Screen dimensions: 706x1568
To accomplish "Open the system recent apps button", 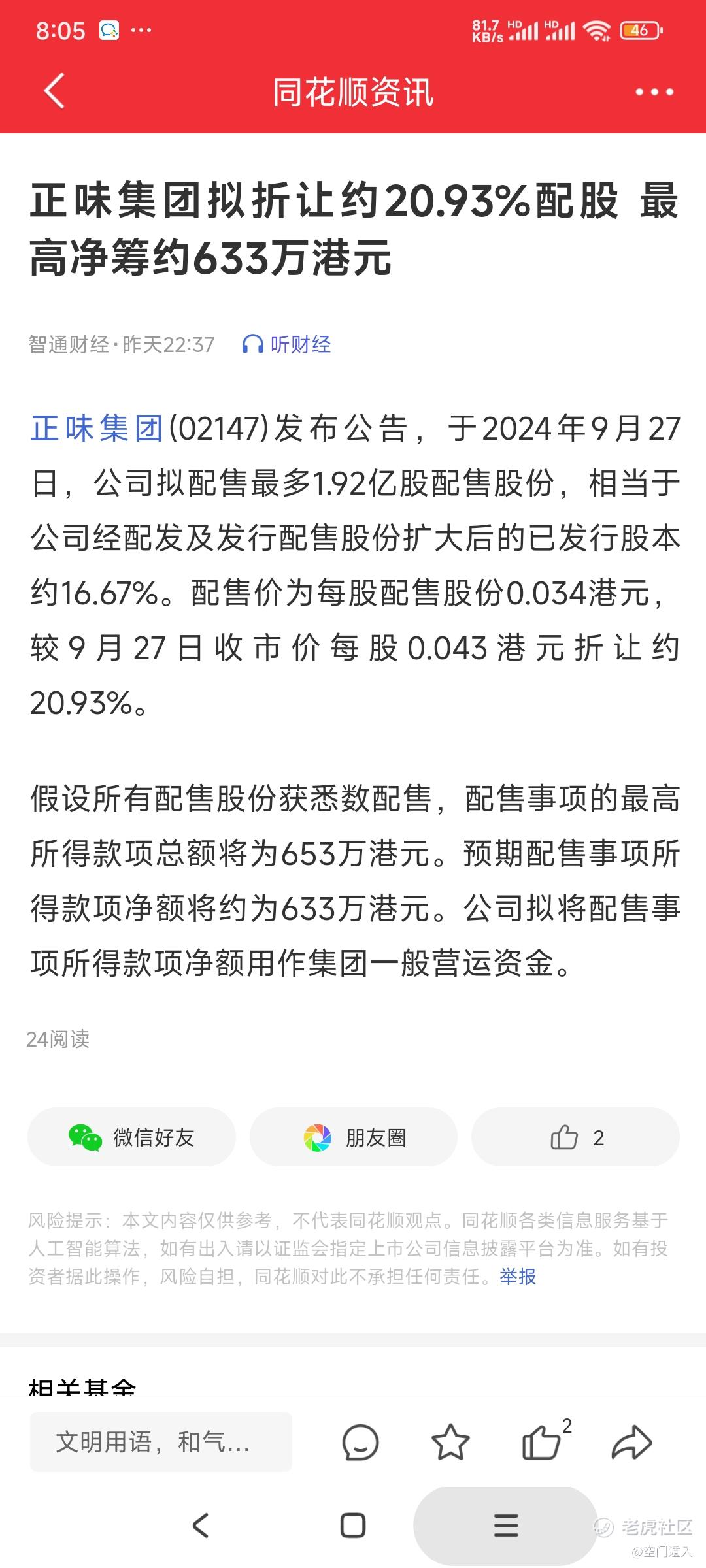I will click(505, 1526).
